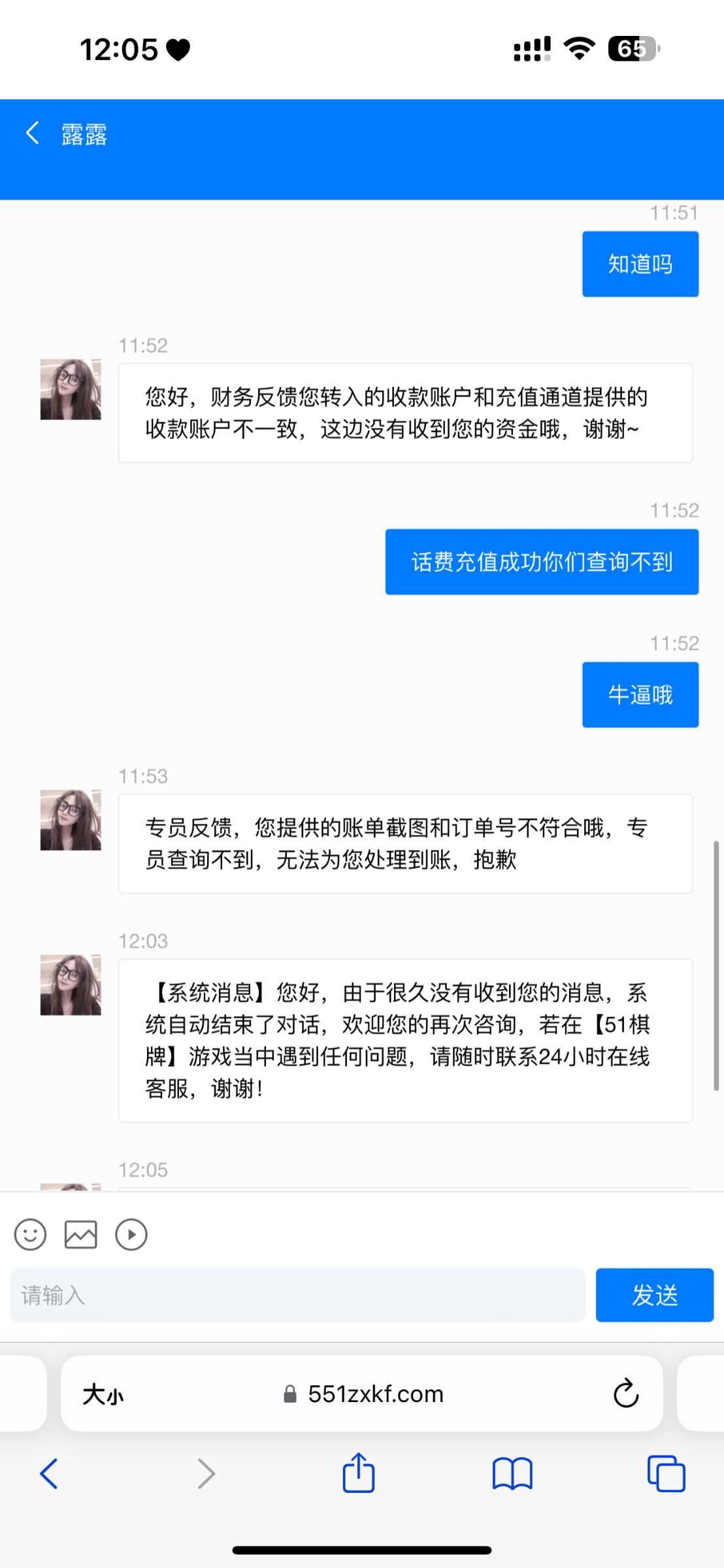Show all open Safari tabs
The height and width of the screenshot is (1568, 724).
(666, 1473)
